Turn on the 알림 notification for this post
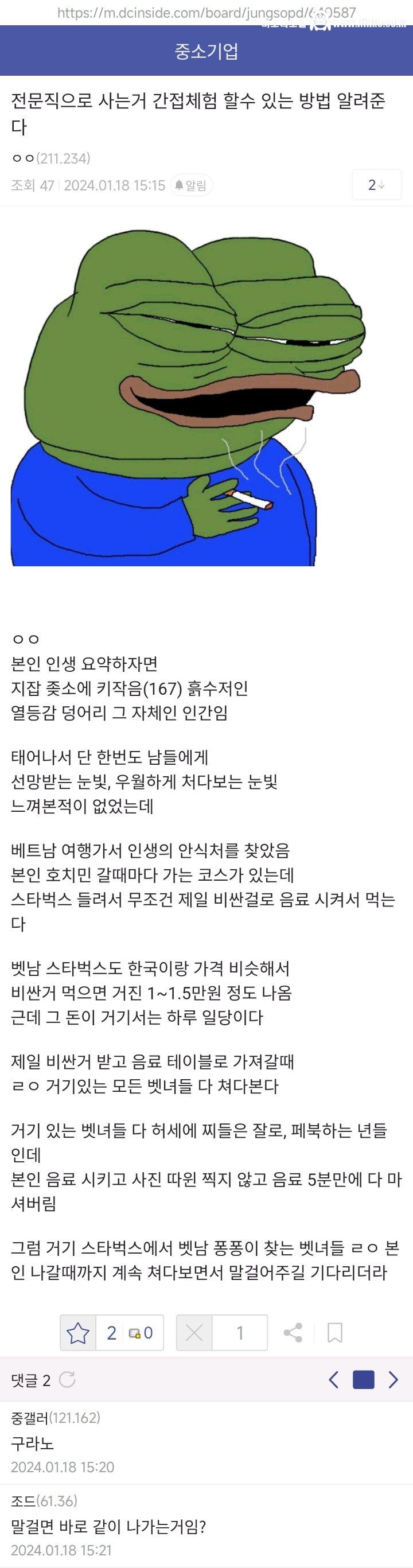 coord(190,185)
